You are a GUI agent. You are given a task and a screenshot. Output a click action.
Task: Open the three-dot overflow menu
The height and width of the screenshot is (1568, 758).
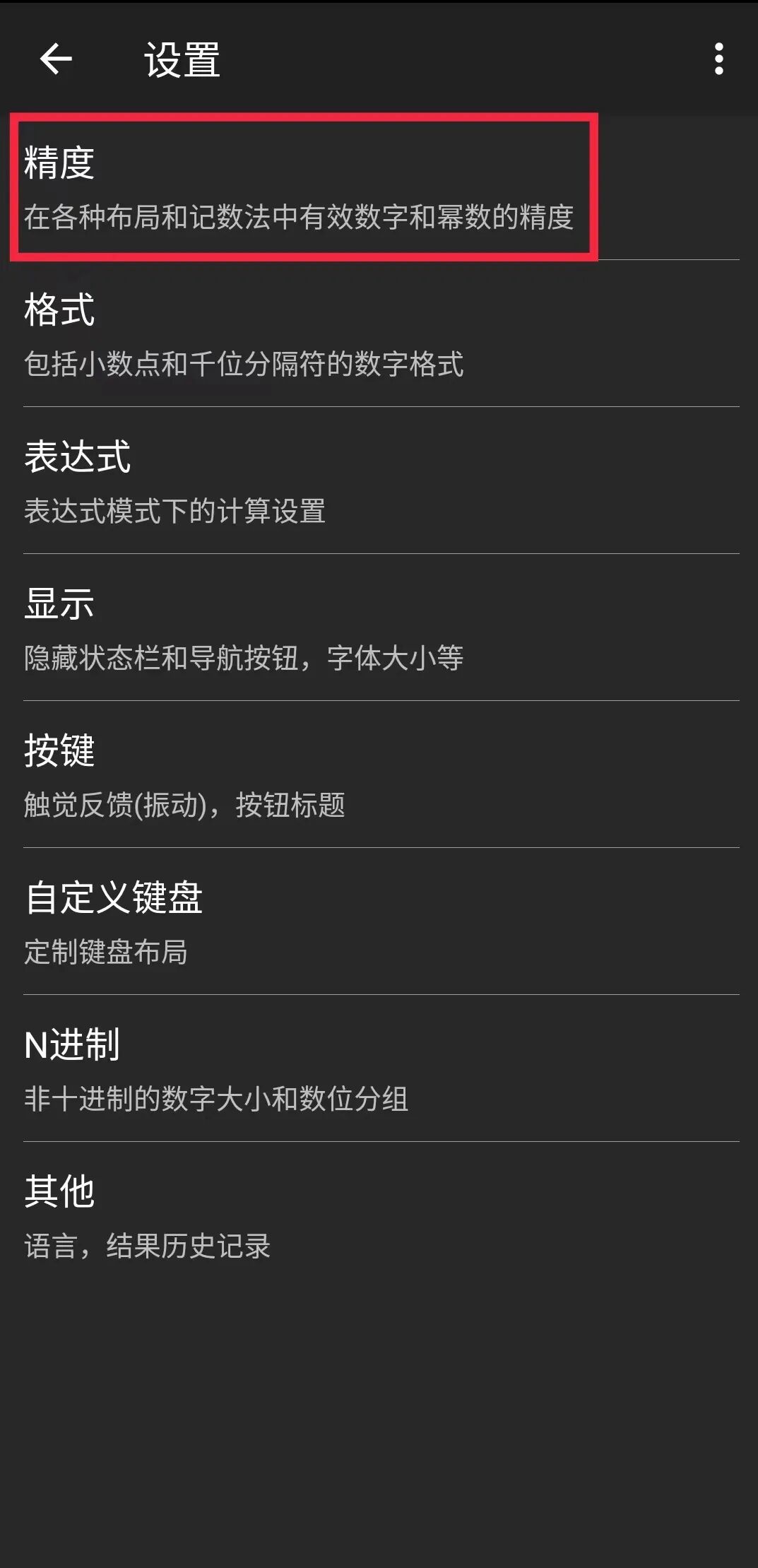click(718, 59)
